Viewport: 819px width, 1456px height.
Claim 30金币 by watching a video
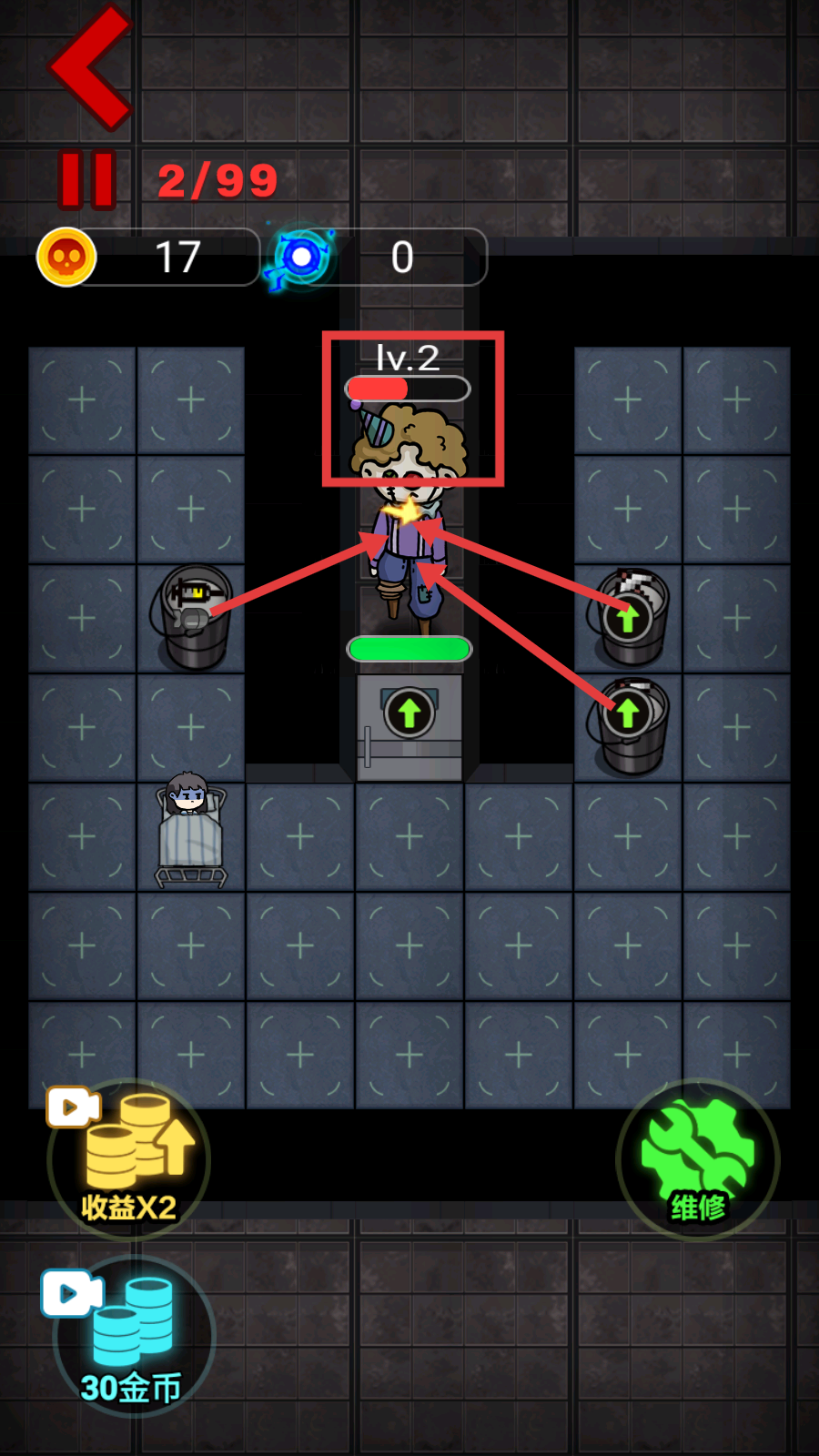pyautogui.click(x=132, y=1338)
